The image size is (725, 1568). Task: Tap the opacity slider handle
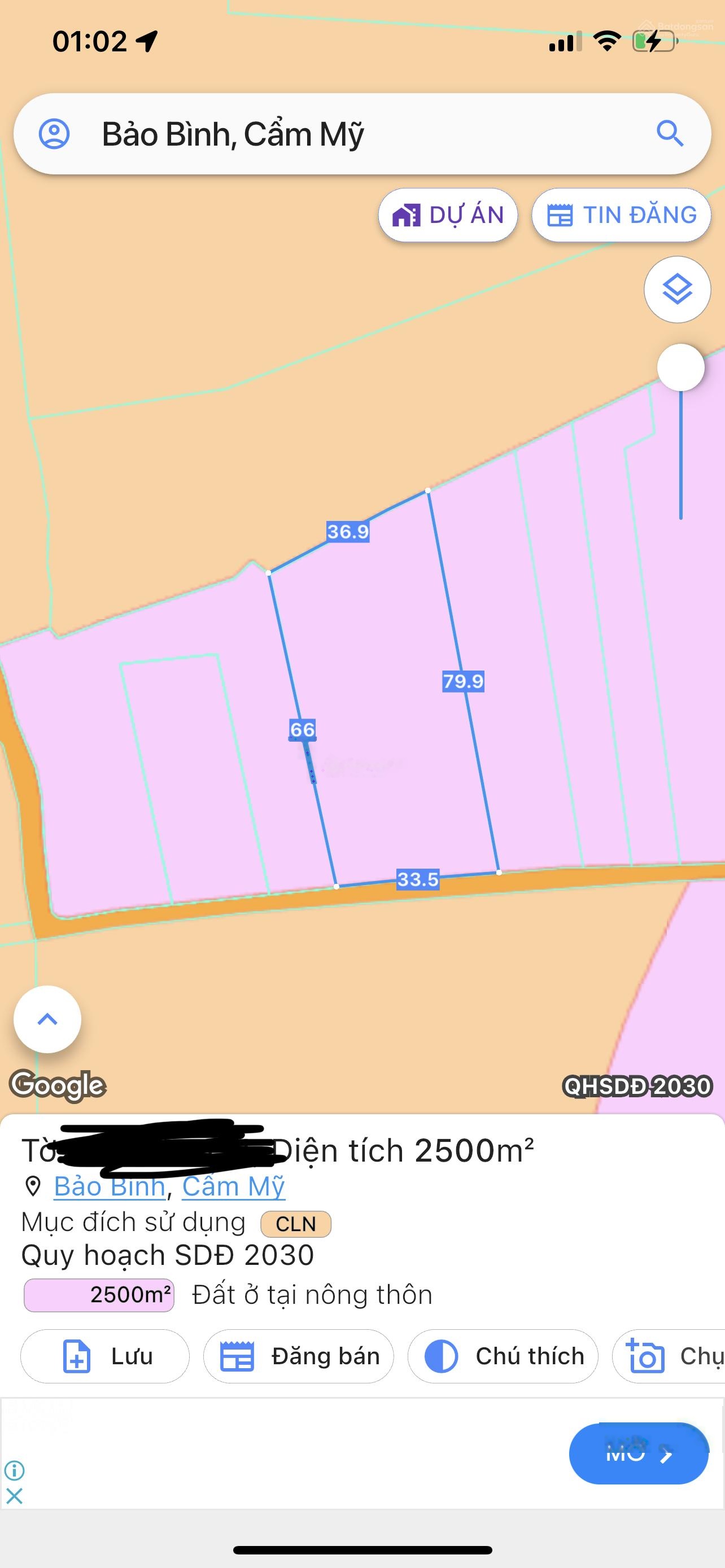coord(680,367)
